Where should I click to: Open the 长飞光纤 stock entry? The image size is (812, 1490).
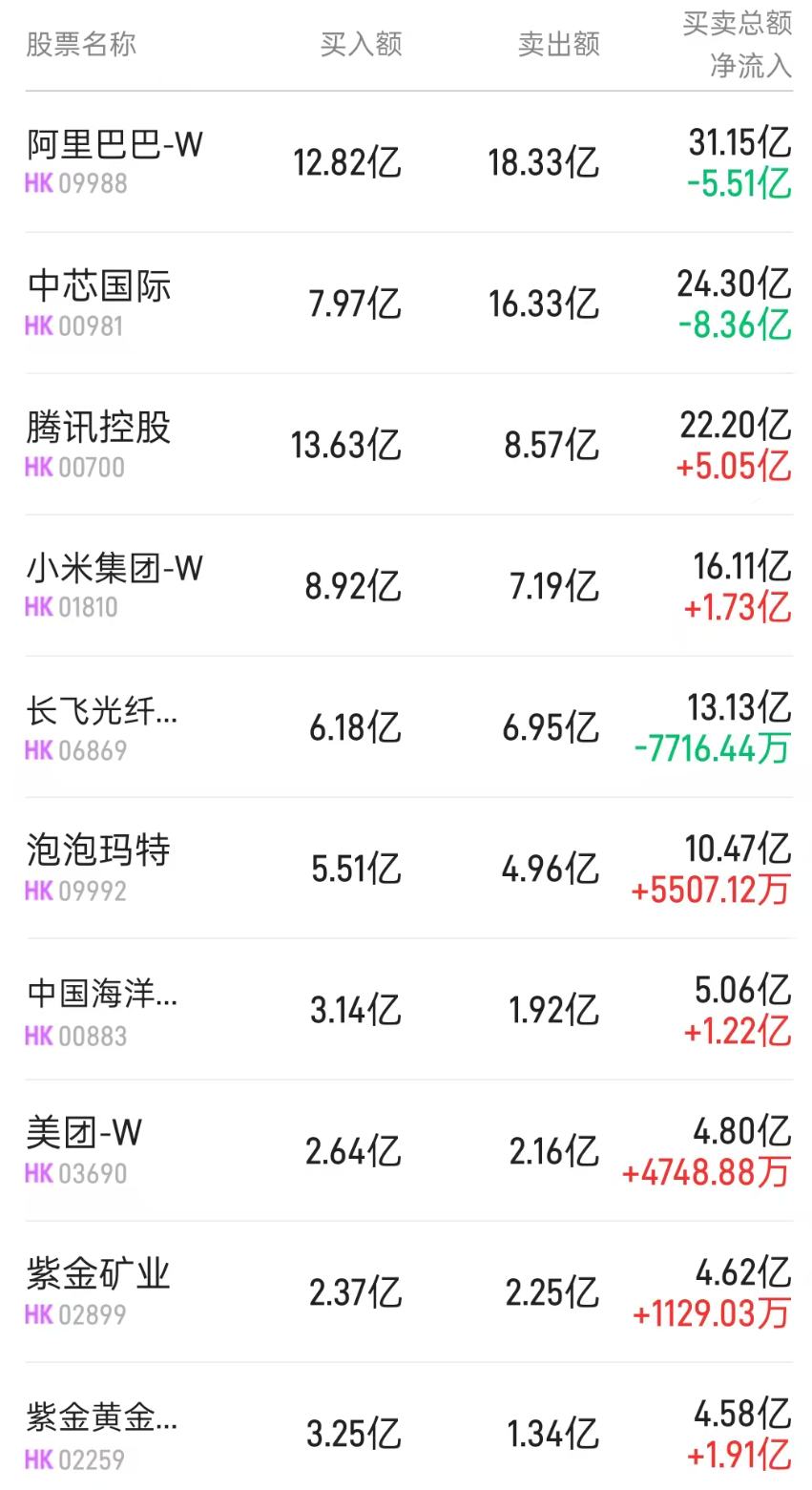[x=98, y=711]
